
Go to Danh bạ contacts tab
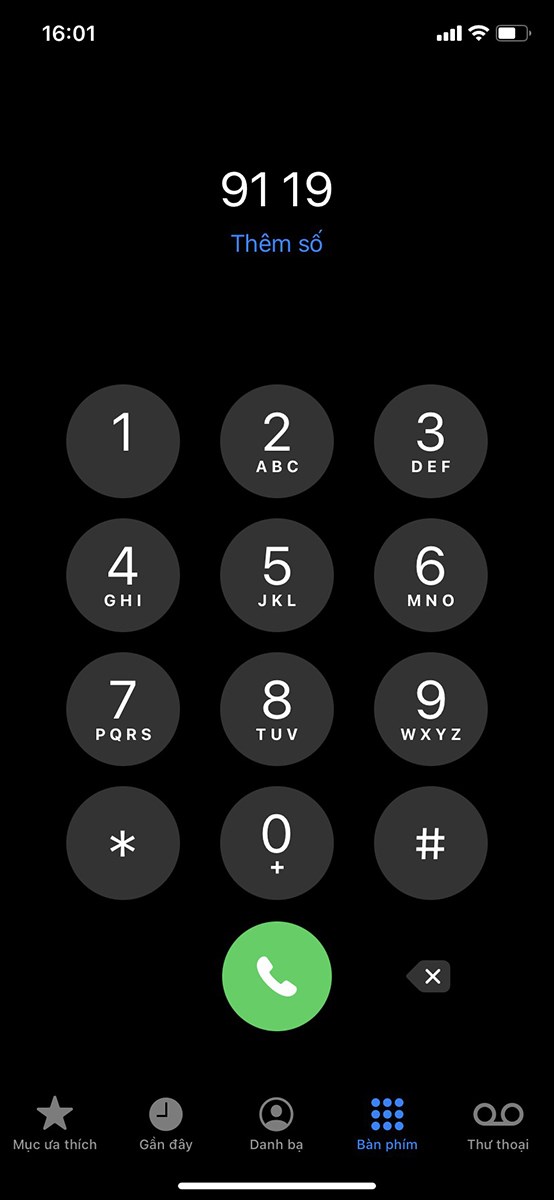[x=276, y=1123]
